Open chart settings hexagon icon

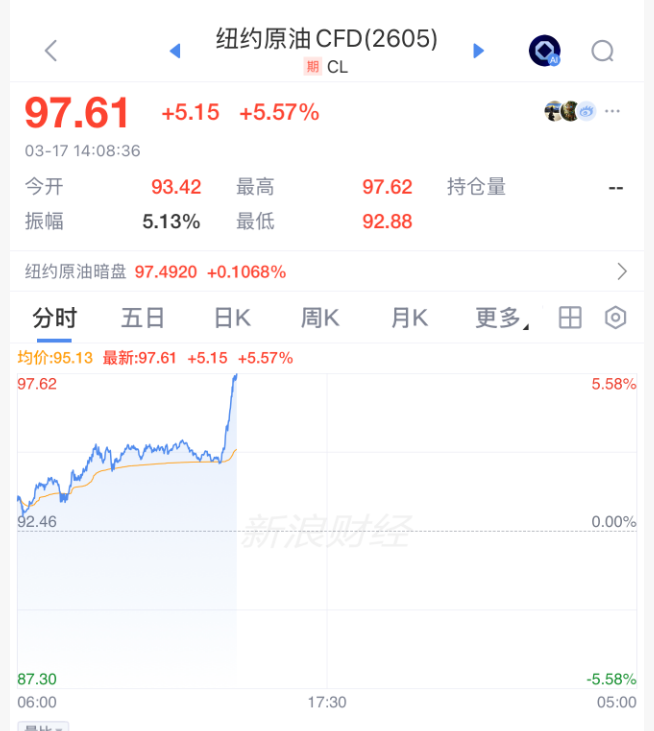pos(616,318)
